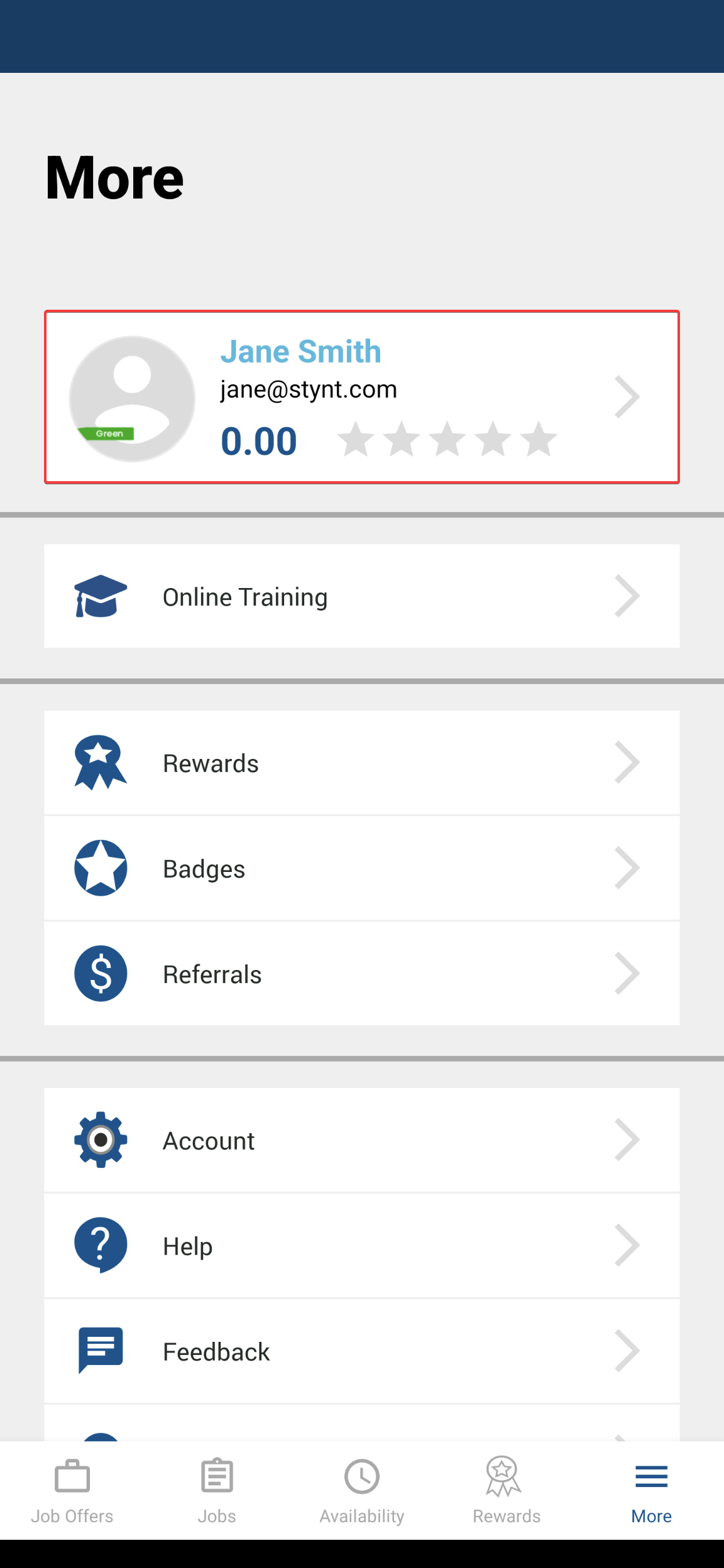Viewport: 724px width, 1568px height.
Task: Open Online Training
Action: 361,596
